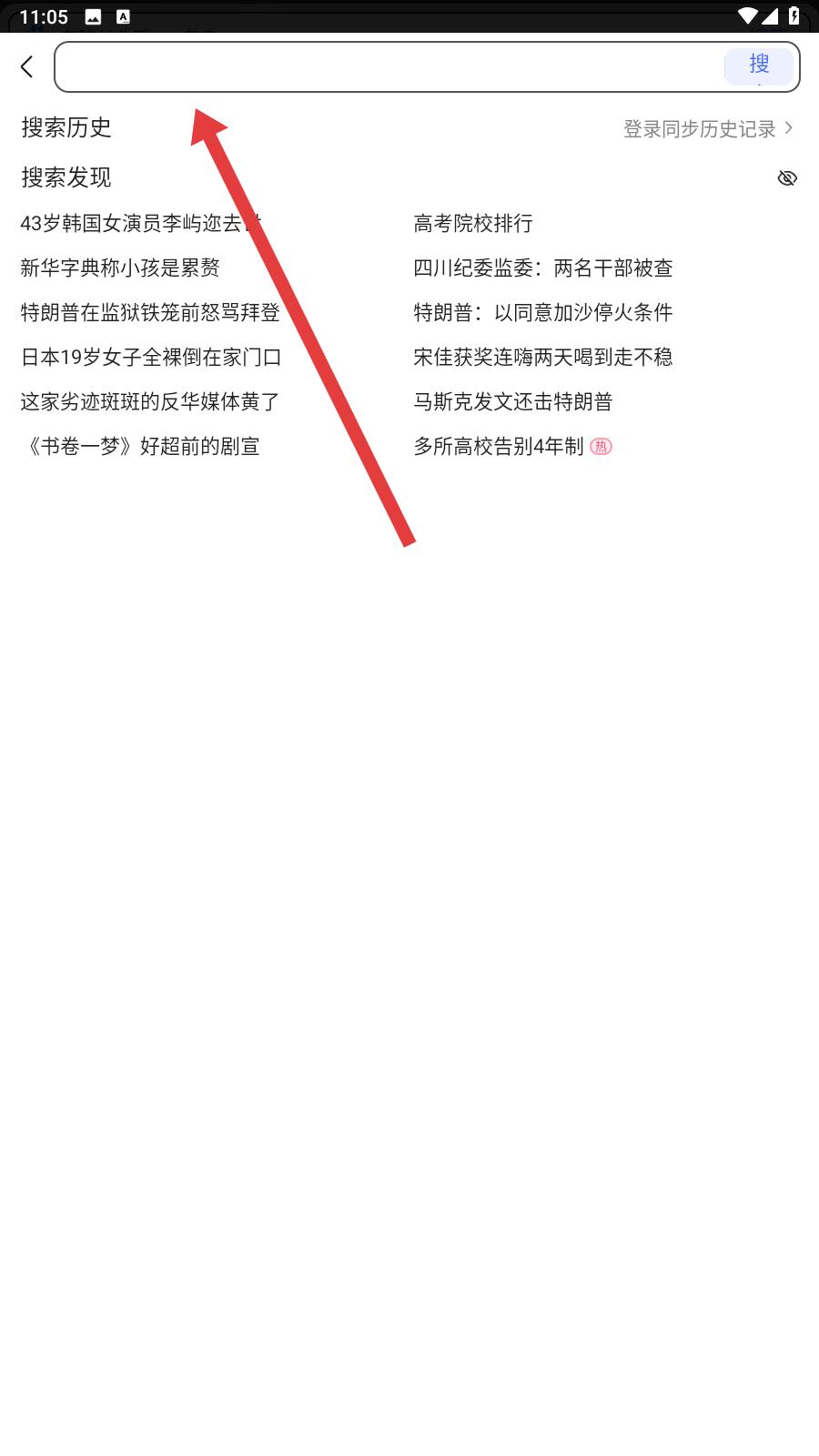Open 四川纪委监委：两名干部被查 suggestion
The height and width of the screenshot is (1456, 819).
tap(543, 268)
